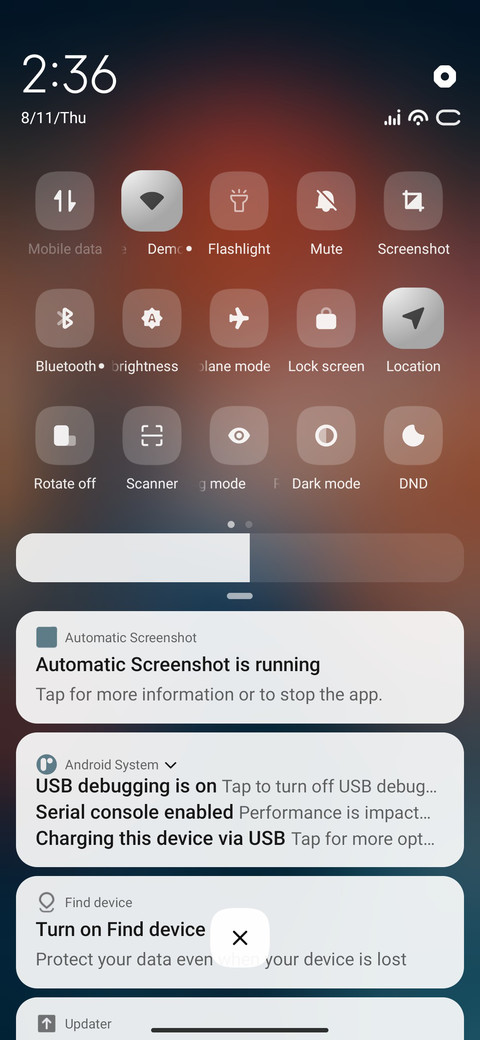The height and width of the screenshot is (1040, 480).
Task: Toggle Mobile data
Action: (64, 201)
